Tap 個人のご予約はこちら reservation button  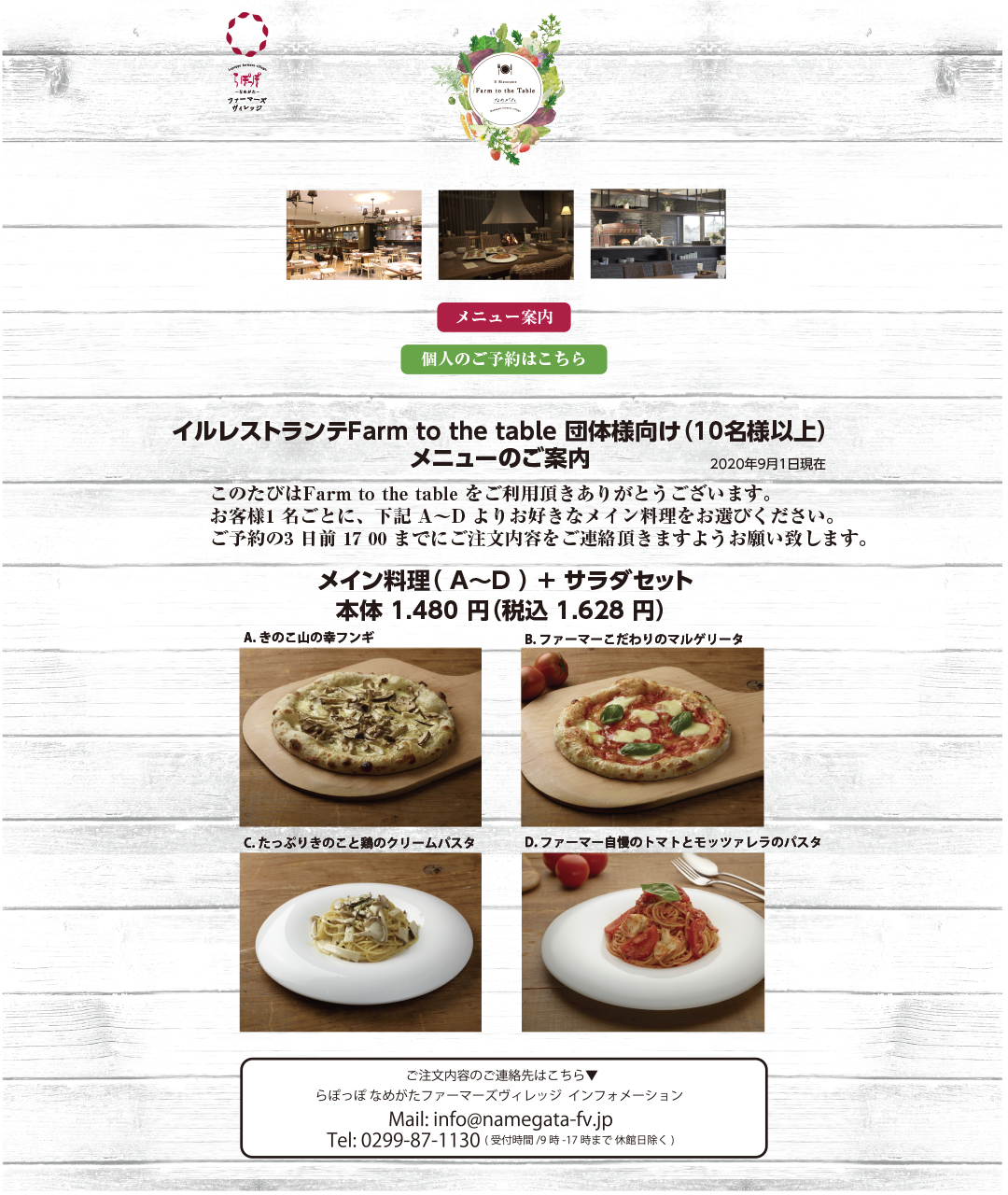coord(503,358)
